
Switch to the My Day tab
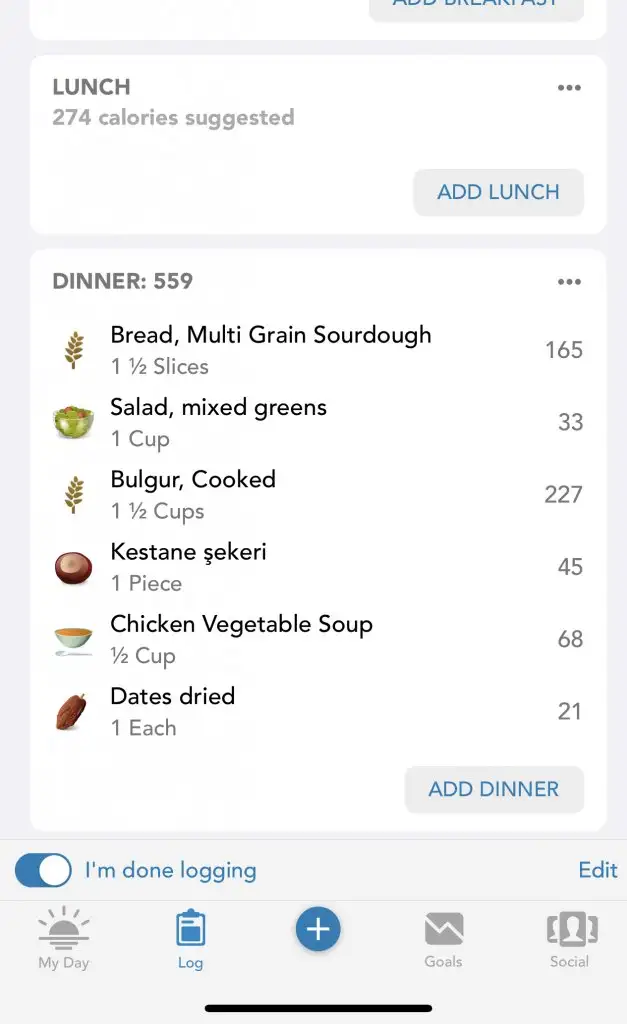point(63,938)
